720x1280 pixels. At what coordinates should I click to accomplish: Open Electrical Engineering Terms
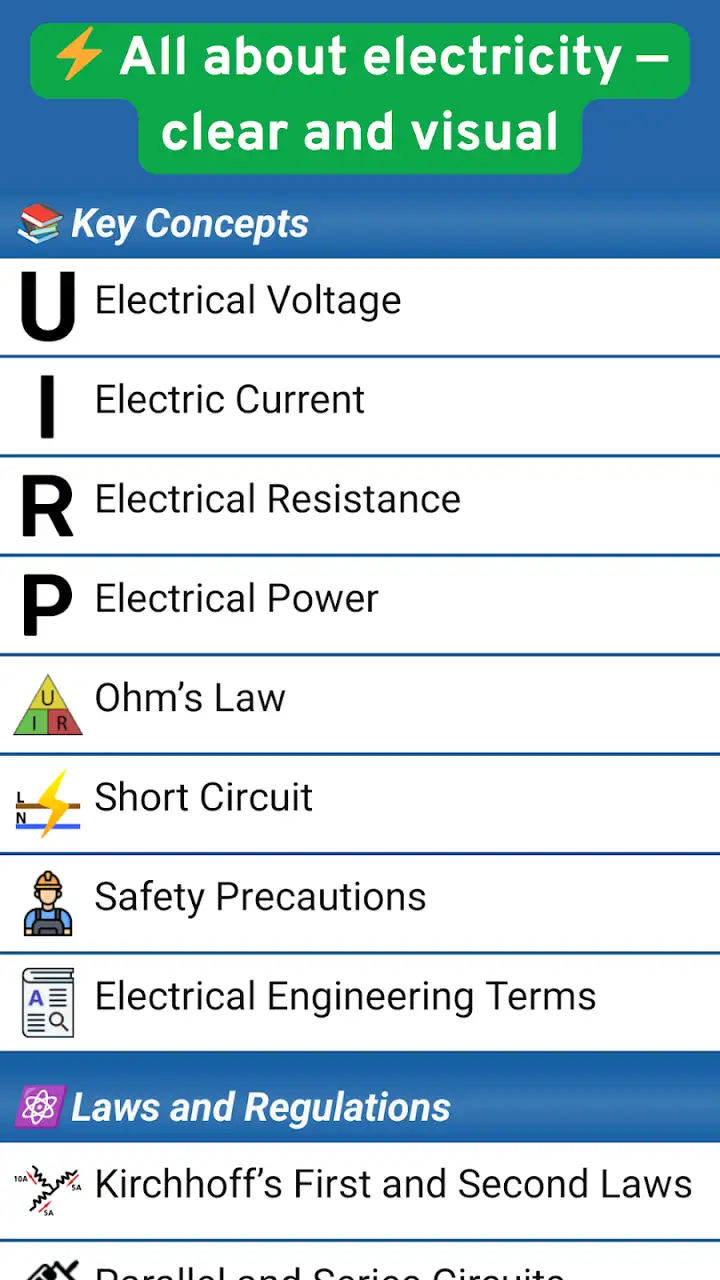pyautogui.click(x=360, y=1002)
